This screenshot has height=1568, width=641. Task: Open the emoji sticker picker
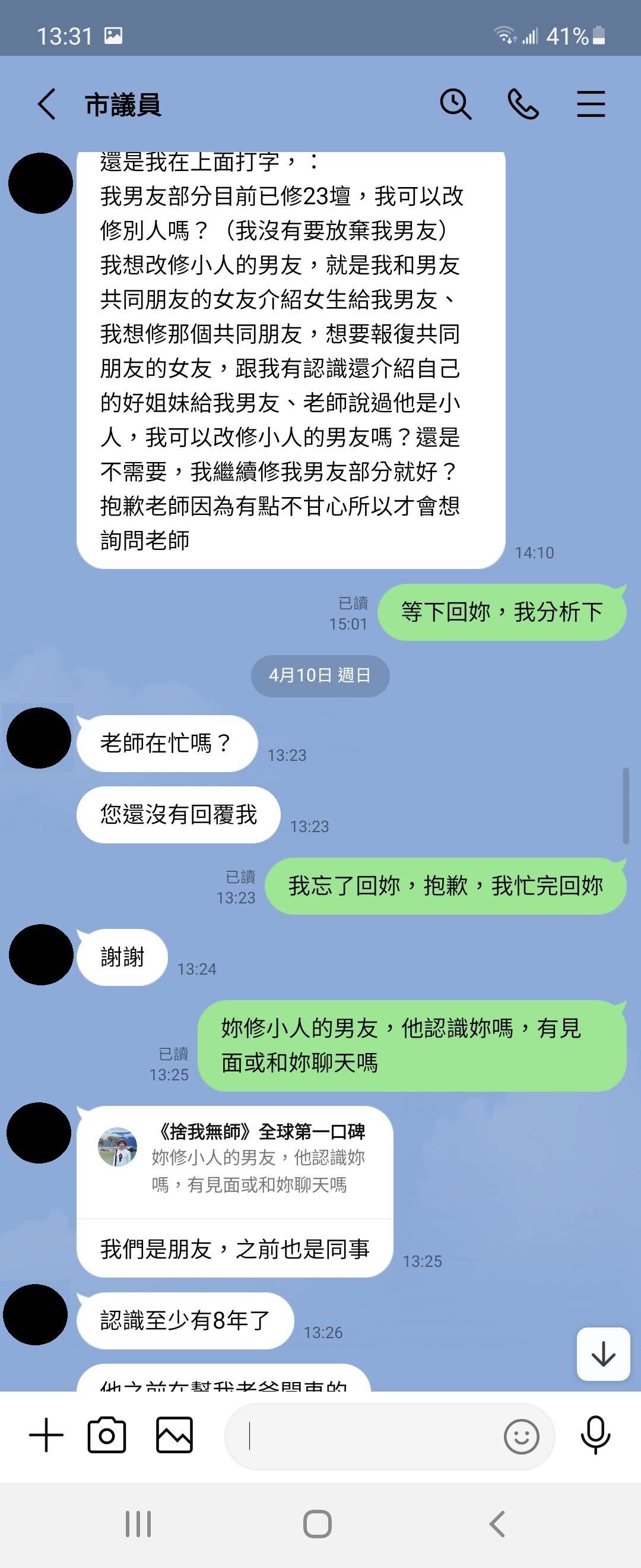[x=521, y=1437]
